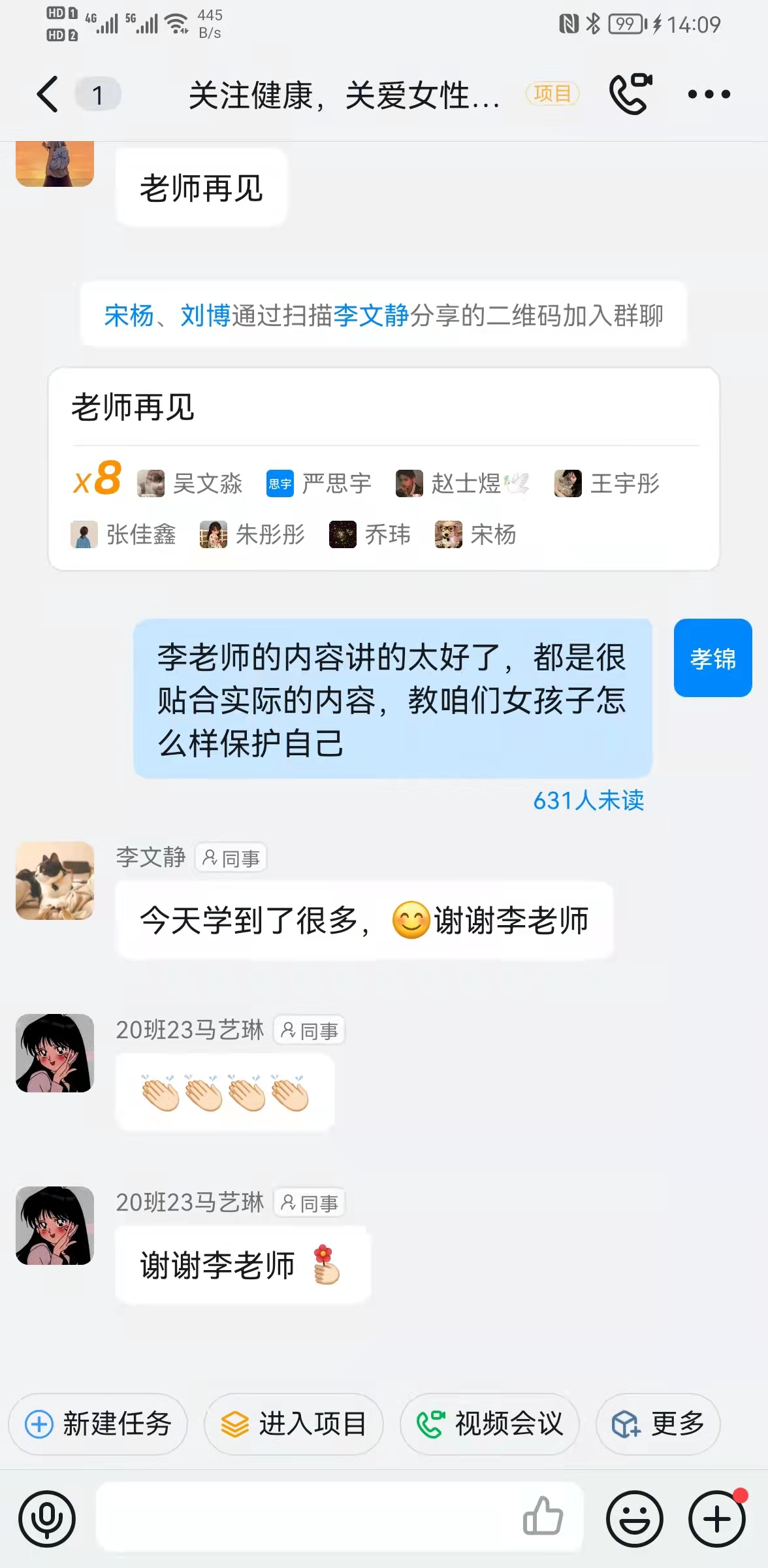Tap the 新建任务 chip
The image size is (768, 1568).
(99, 1424)
